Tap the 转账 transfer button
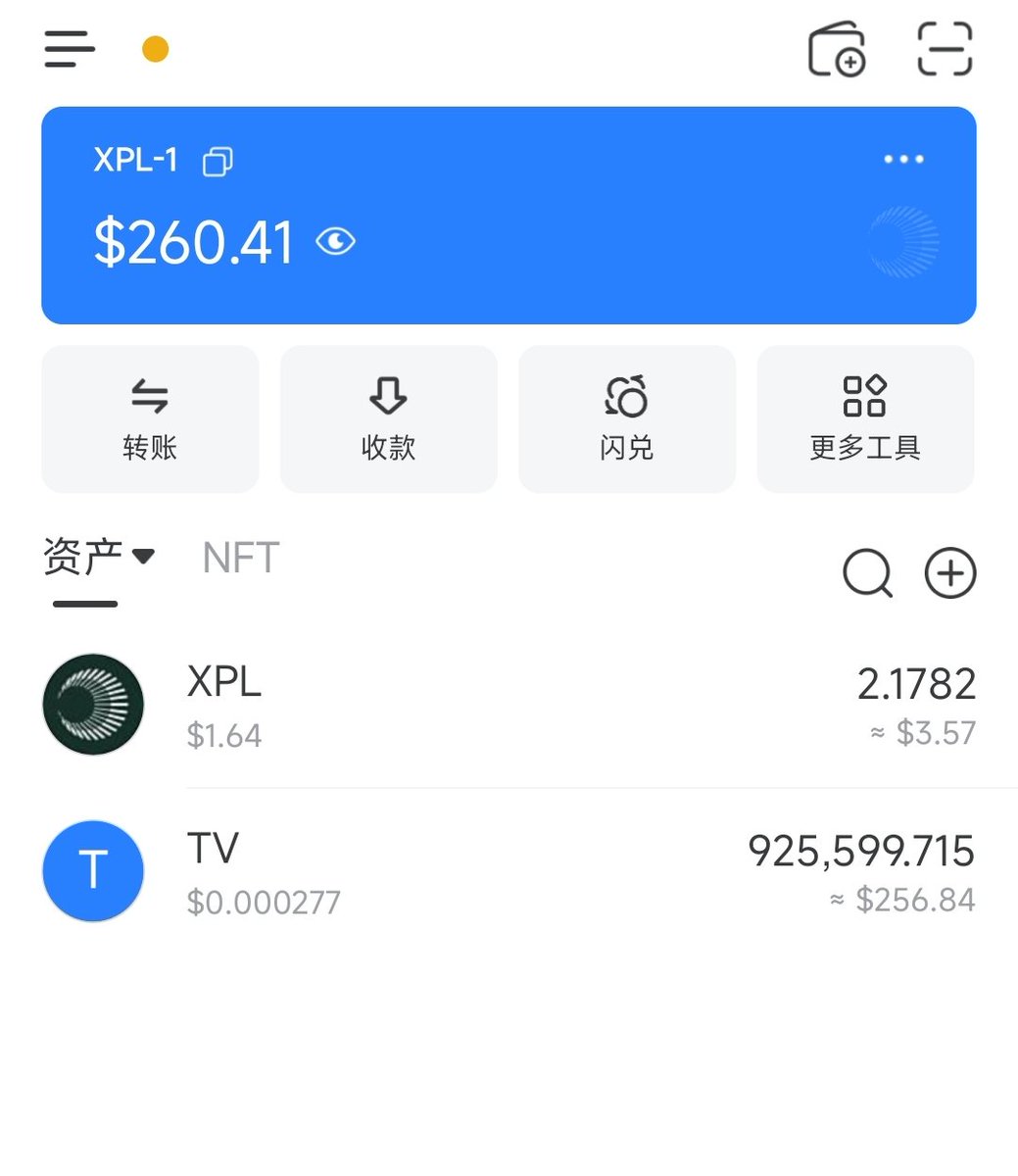 150,419
